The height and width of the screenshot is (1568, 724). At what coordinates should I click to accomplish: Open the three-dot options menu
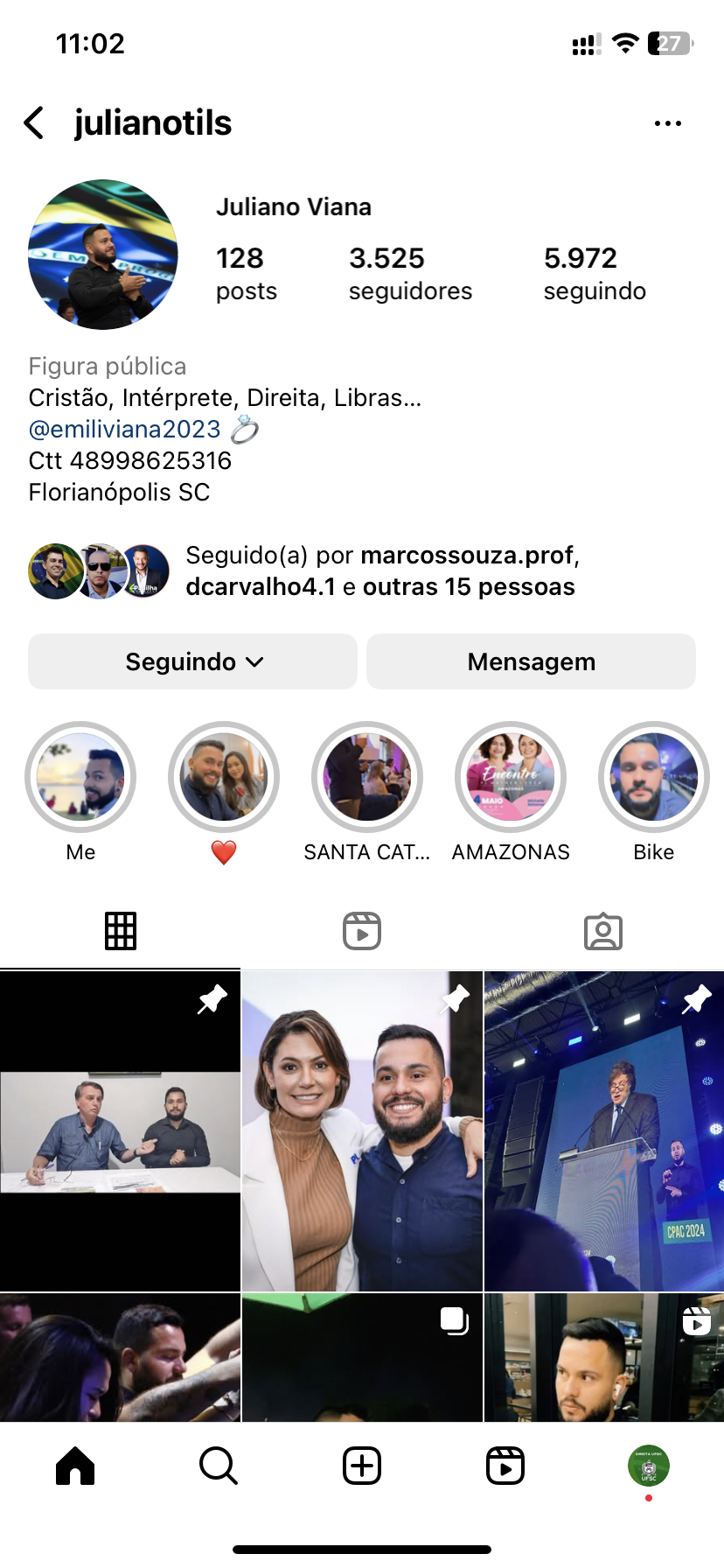point(667,123)
